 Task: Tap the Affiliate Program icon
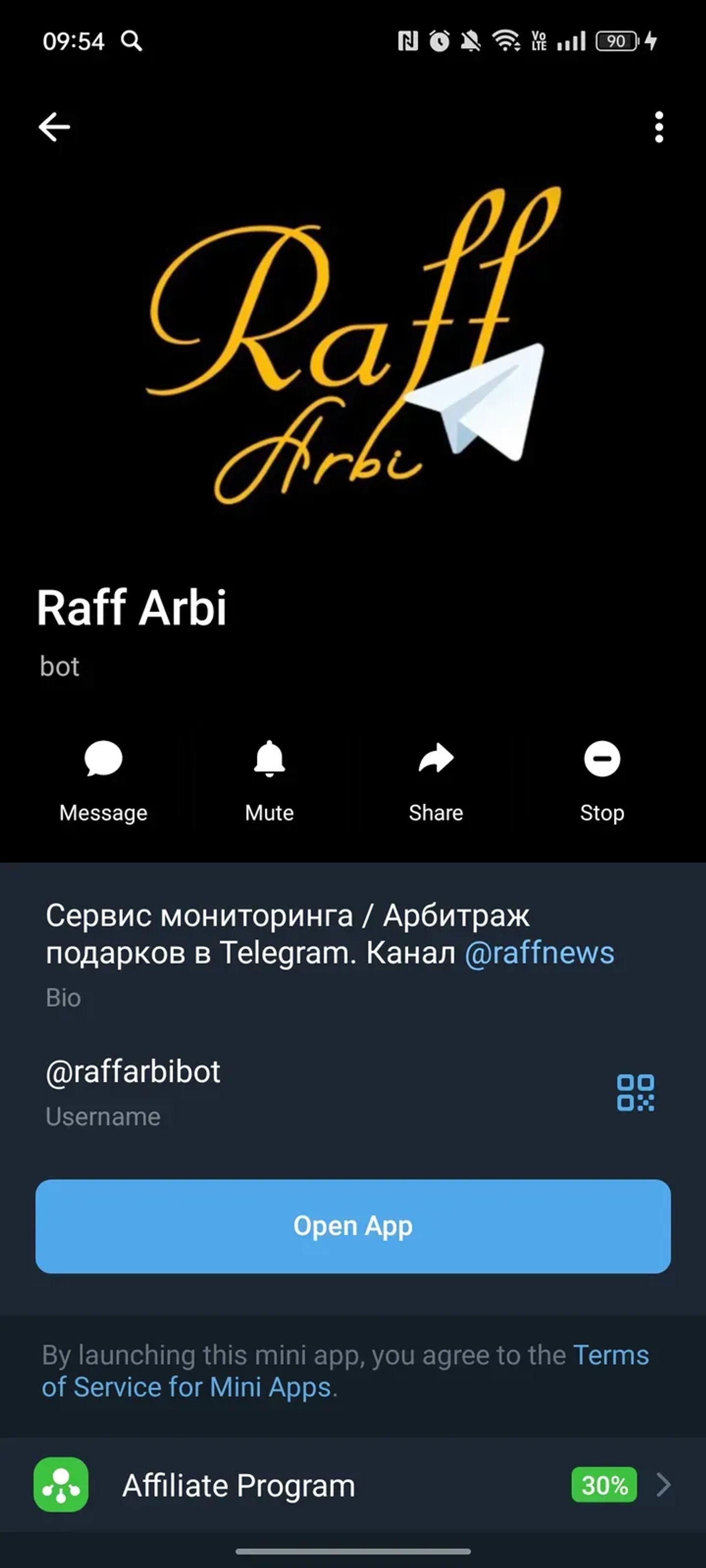click(61, 1486)
